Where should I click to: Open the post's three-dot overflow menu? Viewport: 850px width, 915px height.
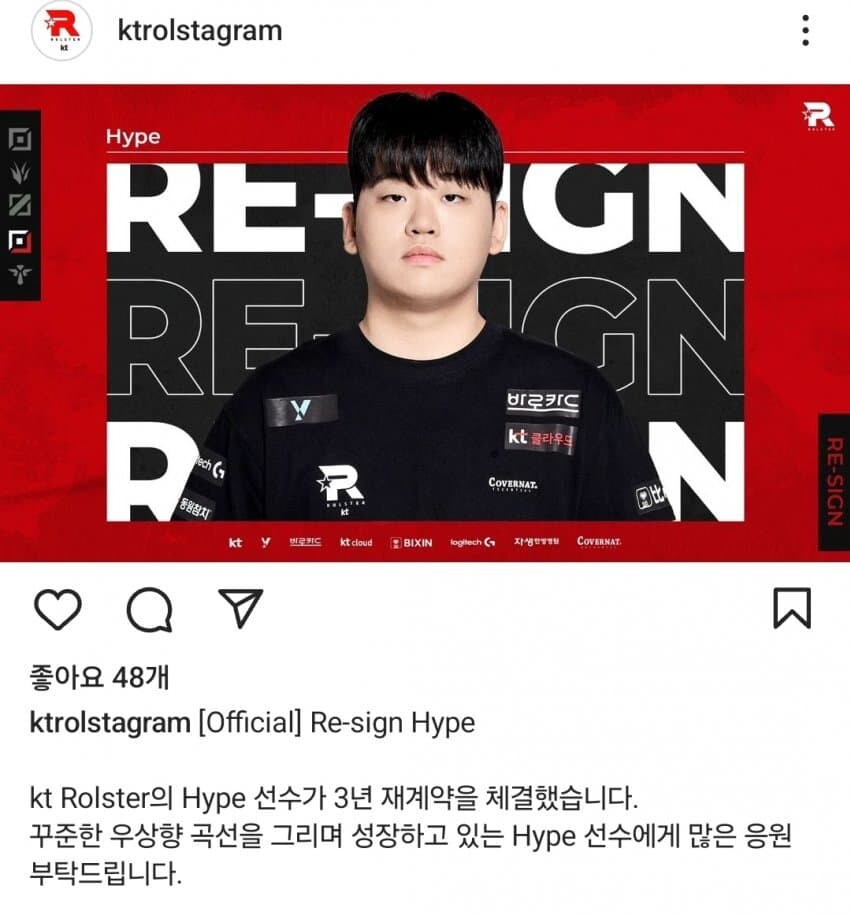tap(806, 31)
